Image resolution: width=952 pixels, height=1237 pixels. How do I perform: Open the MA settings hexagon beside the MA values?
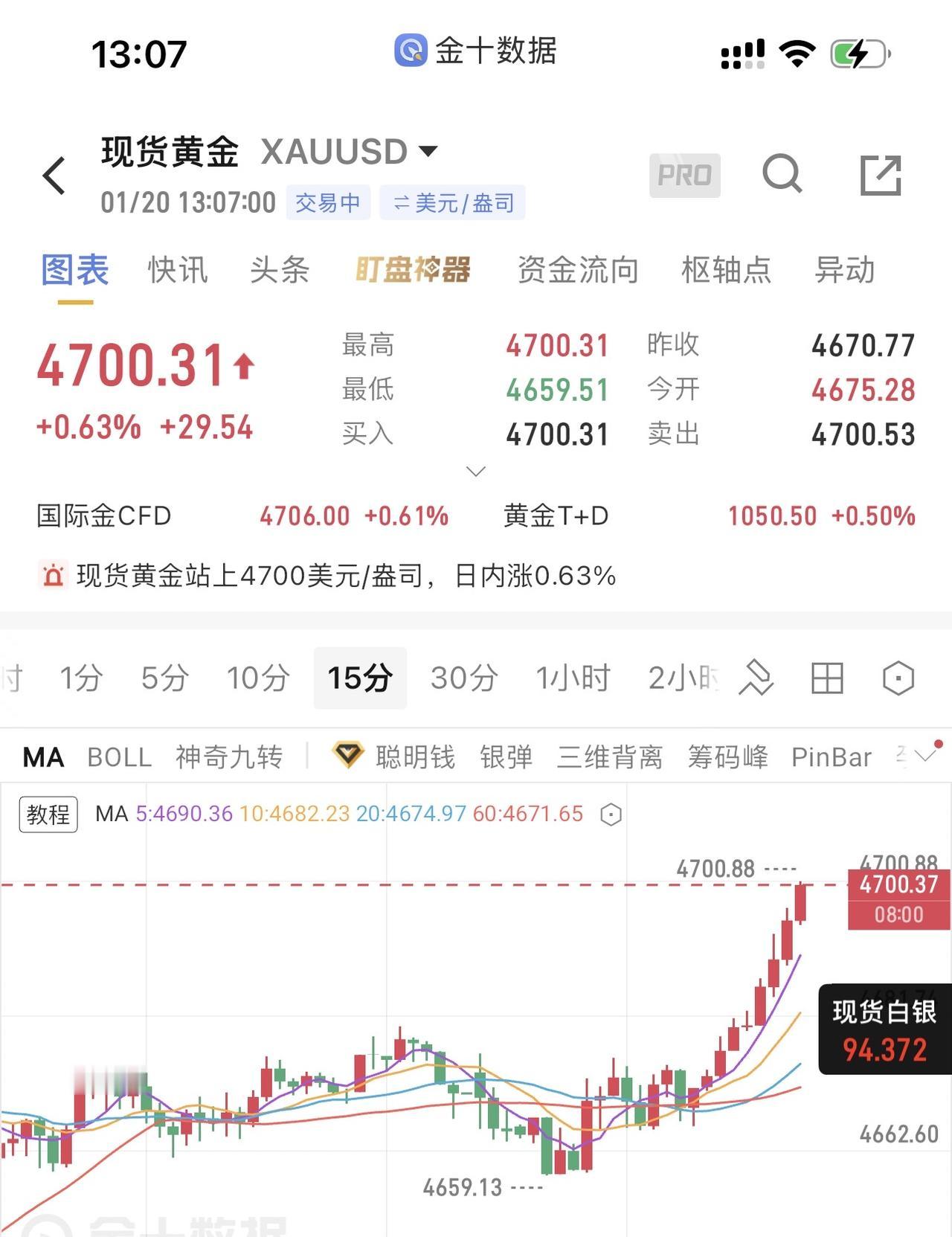(610, 814)
